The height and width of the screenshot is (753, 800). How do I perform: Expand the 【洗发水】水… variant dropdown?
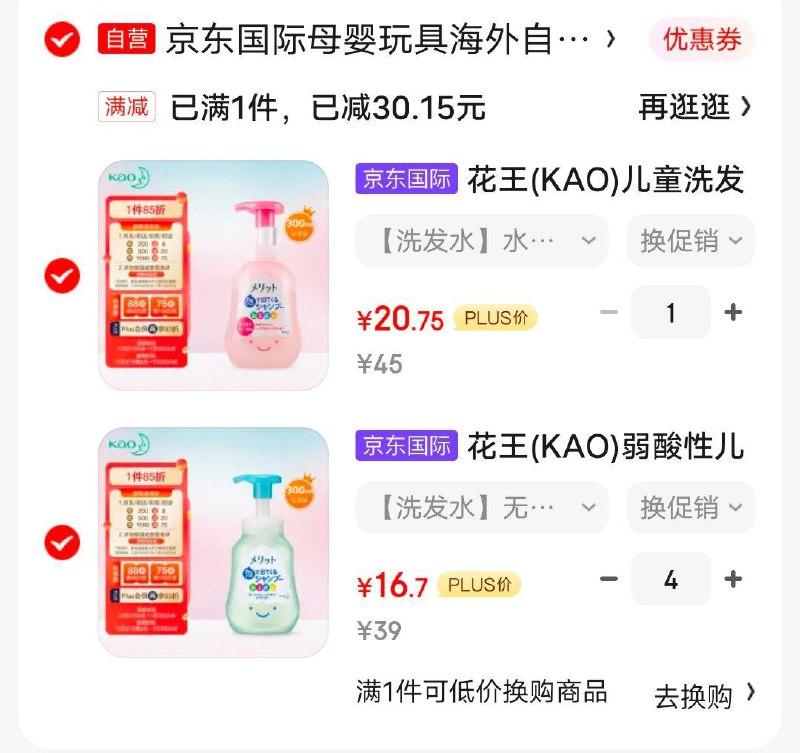point(482,241)
